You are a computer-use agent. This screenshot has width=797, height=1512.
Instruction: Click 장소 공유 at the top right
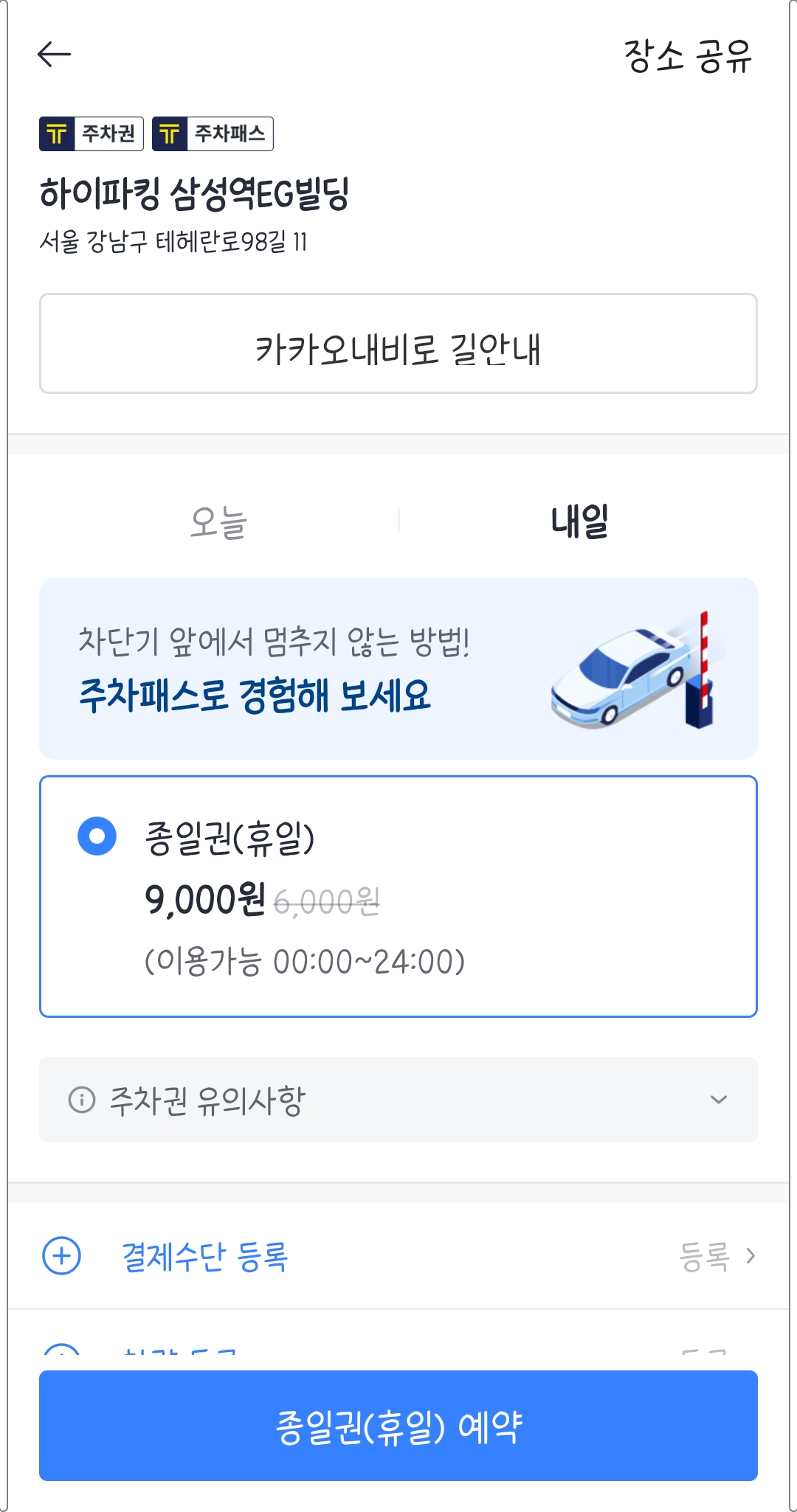687,57
